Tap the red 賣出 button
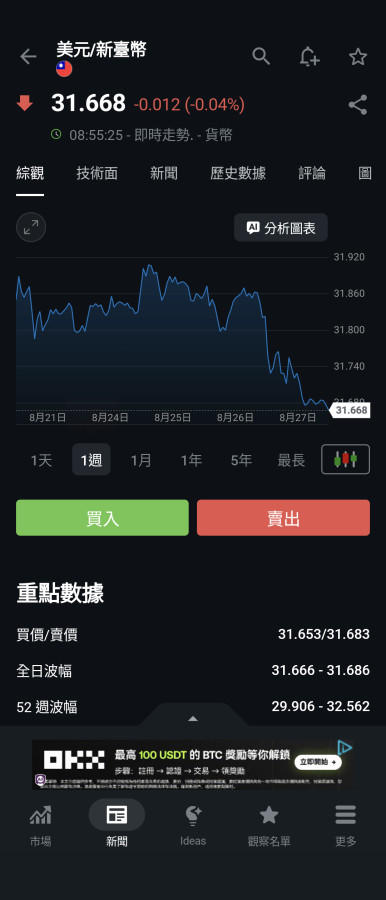The width and height of the screenshot is (386, 900). [283, 518]
